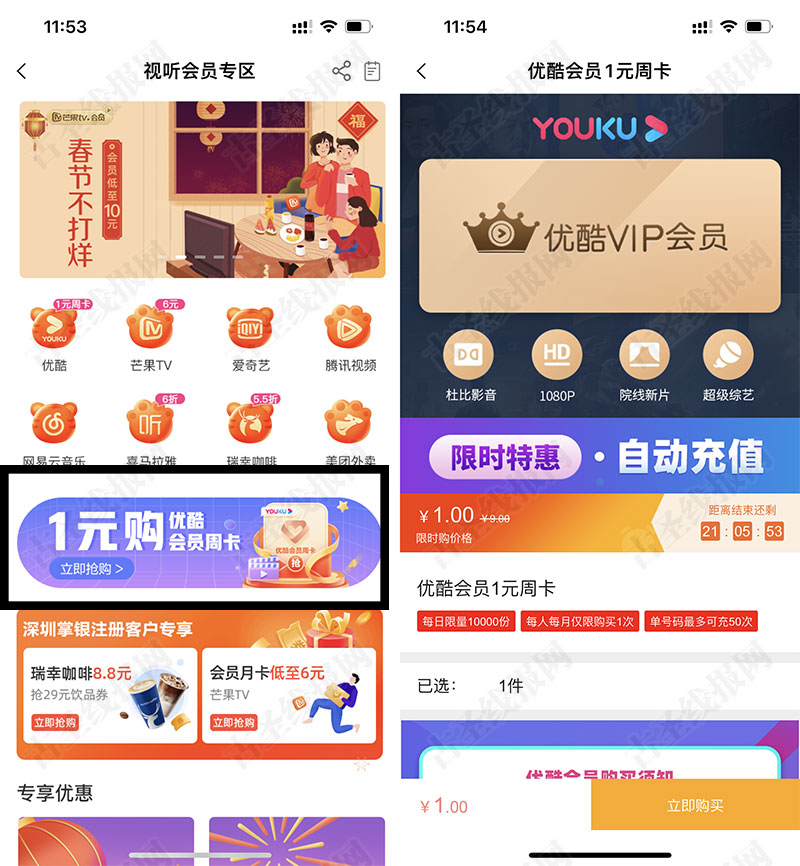The image size is (800, 866).
Task: Tap 立即抢购 on the 1元购 banner
Action: (x=91, y=569)
